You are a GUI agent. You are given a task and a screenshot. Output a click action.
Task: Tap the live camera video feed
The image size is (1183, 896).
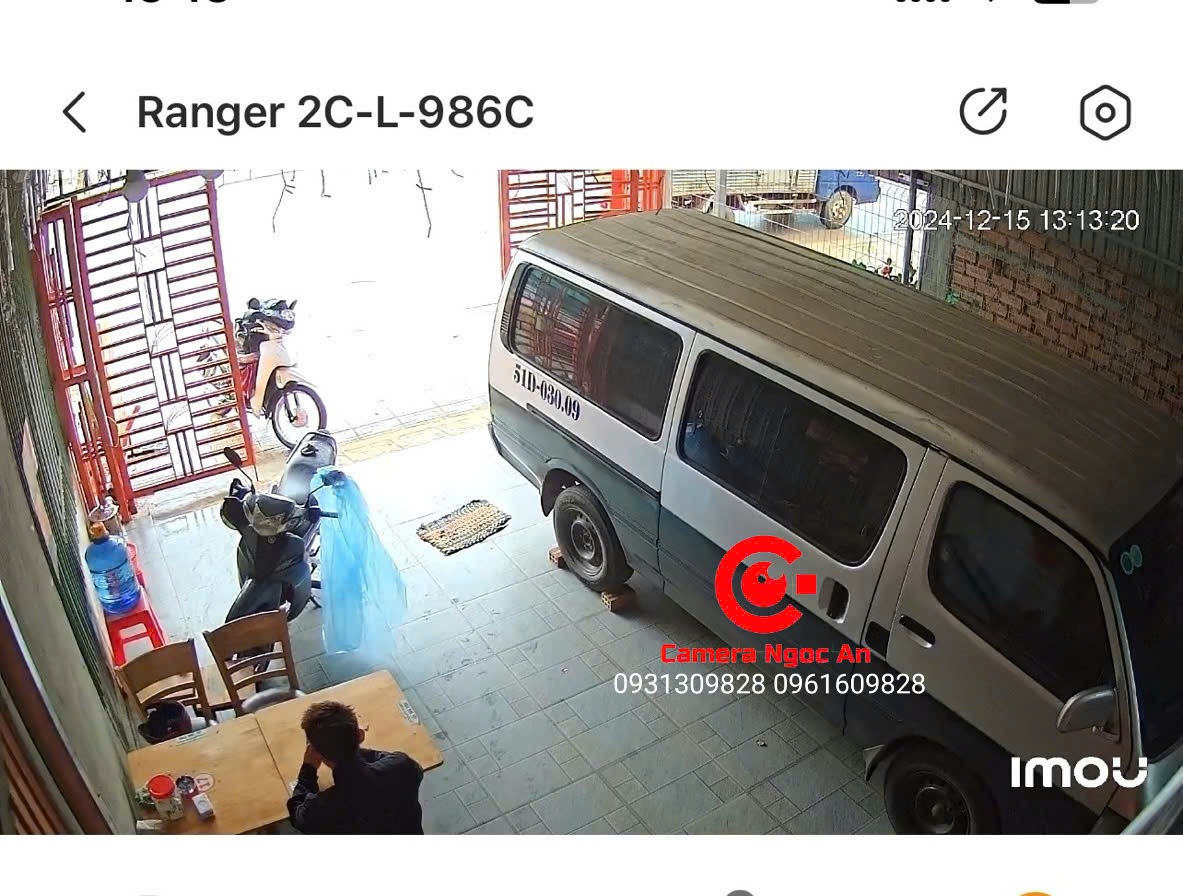click(x=591, y=501)
